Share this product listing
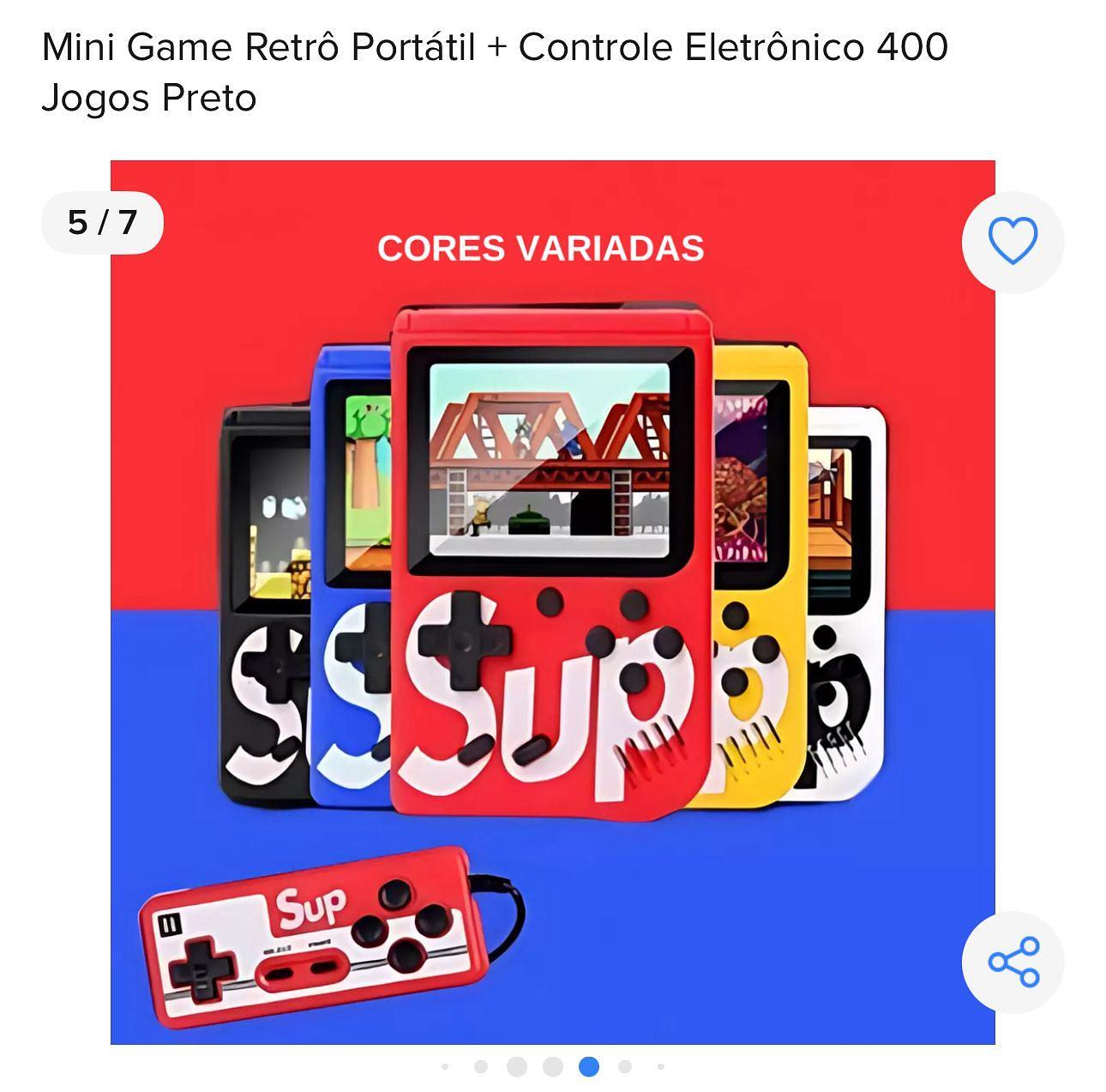1106x1092 pixels. click(x=1013, y=962)
